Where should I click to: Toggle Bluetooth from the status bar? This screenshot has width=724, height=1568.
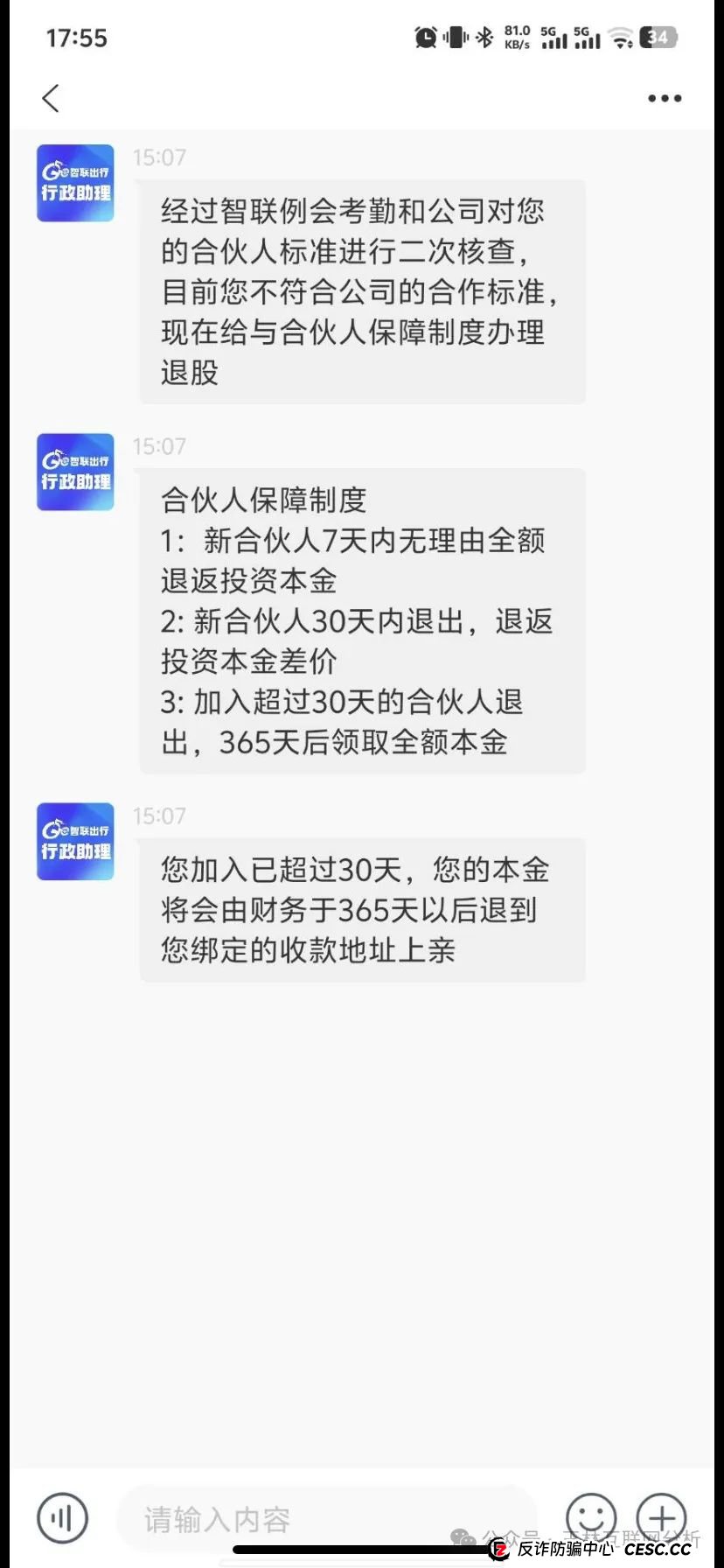(x=483, y=38)
